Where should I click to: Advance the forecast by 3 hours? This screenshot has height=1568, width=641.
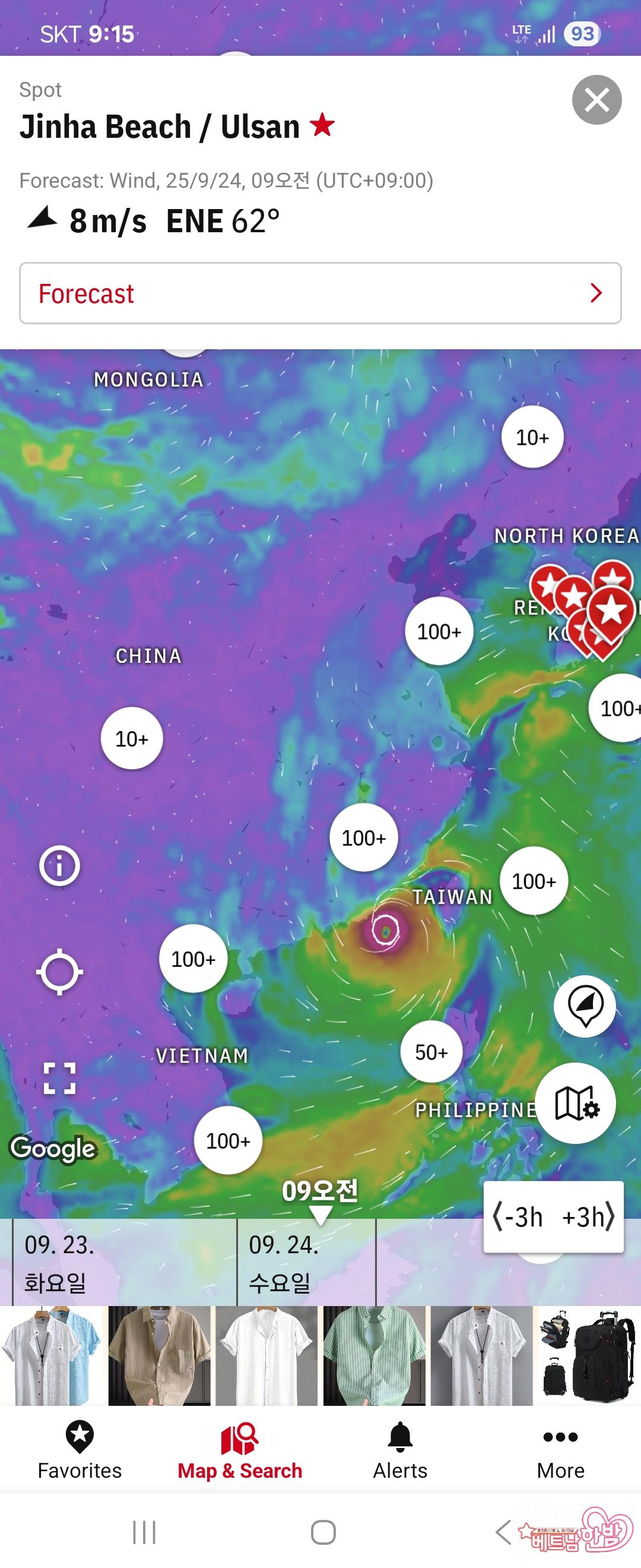click(588, 1218)
